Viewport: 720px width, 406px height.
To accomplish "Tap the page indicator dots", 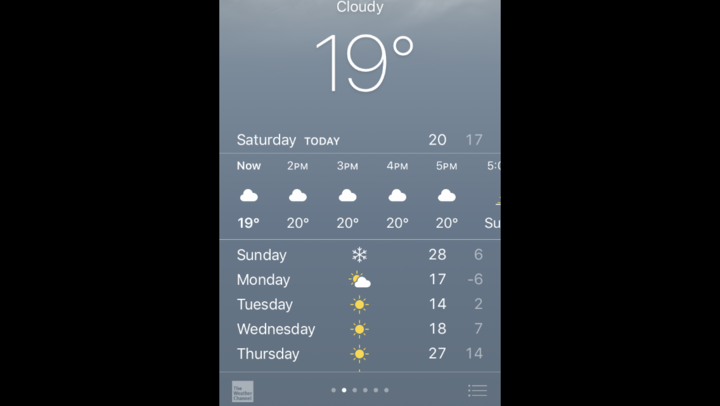I will 359,390.
